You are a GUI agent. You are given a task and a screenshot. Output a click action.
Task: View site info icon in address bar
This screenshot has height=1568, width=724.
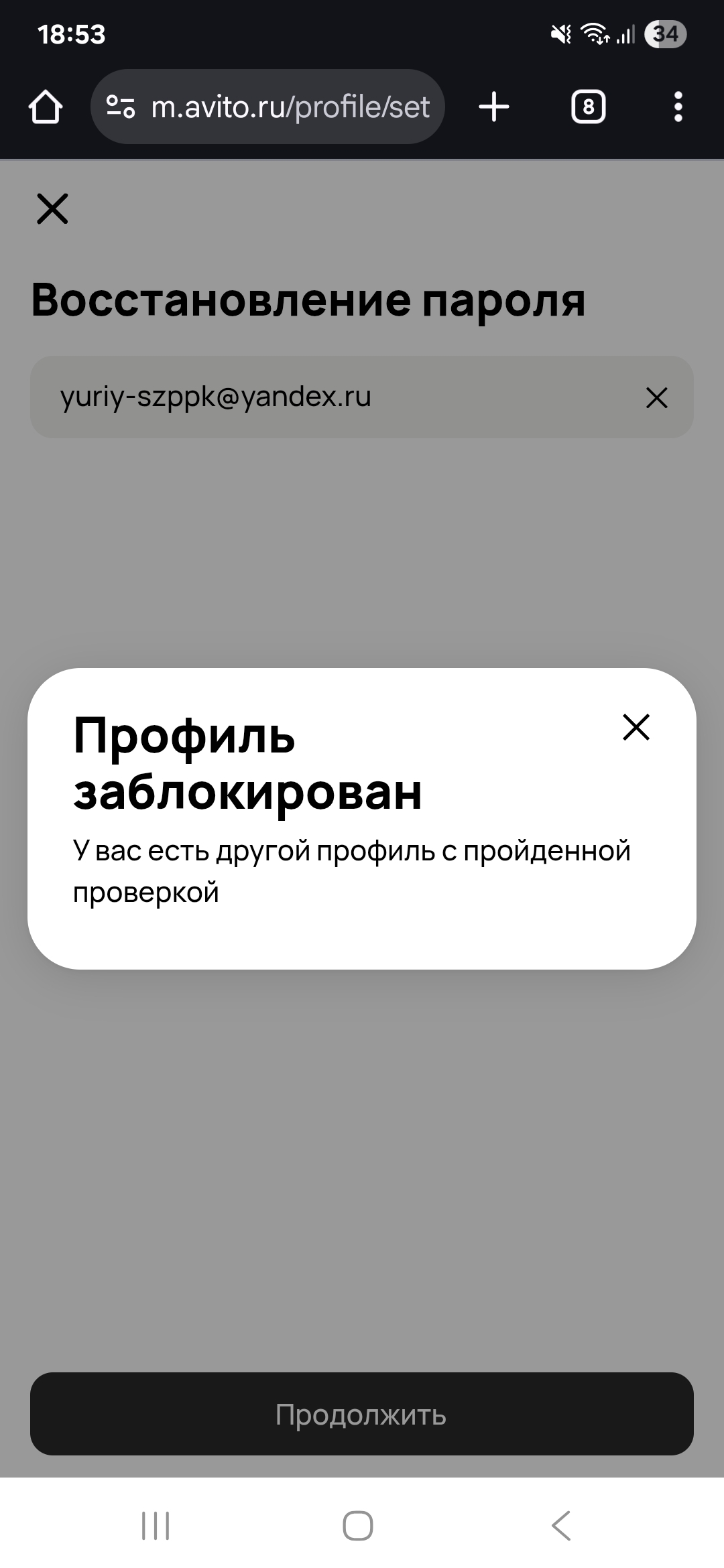[121, 107]
